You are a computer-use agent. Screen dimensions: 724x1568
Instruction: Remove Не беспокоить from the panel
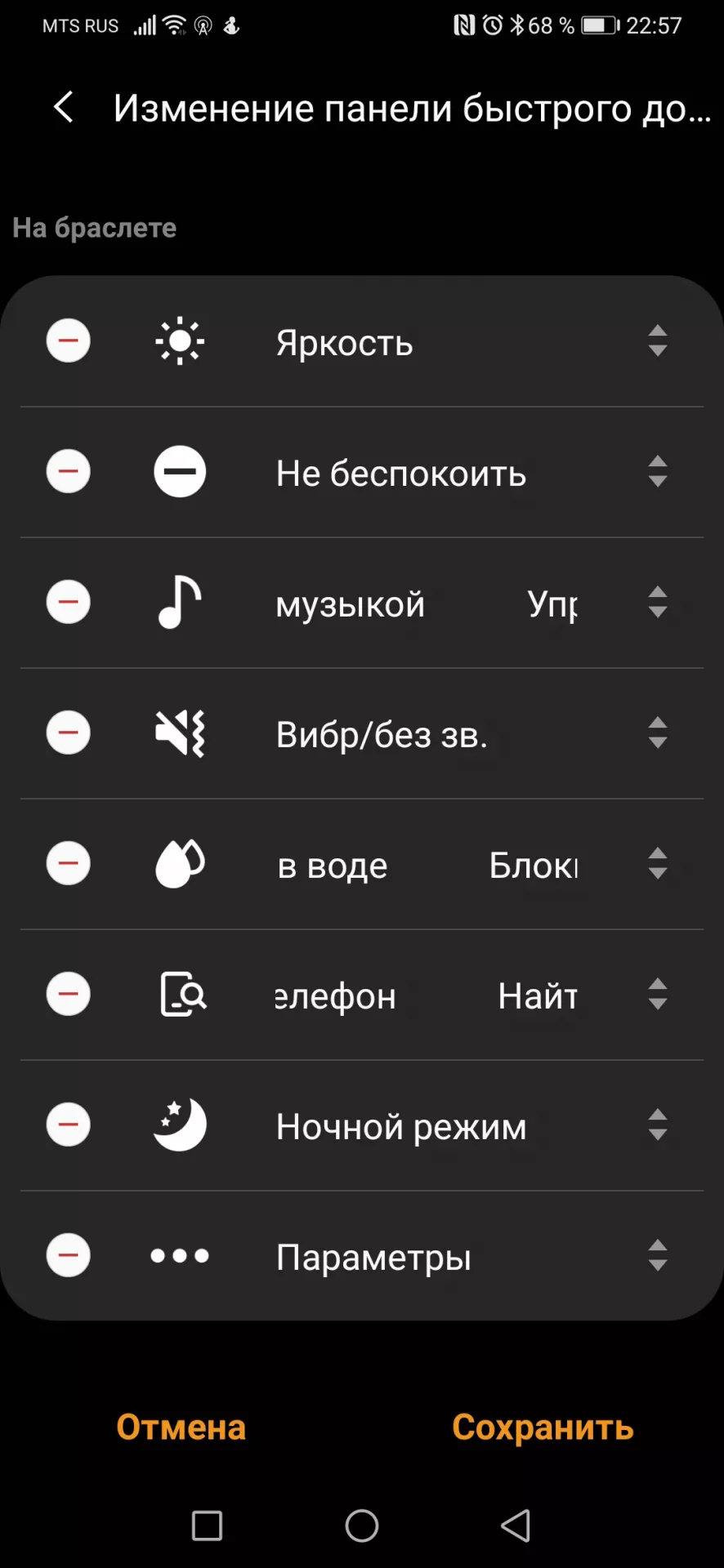(x=69, y=471)
